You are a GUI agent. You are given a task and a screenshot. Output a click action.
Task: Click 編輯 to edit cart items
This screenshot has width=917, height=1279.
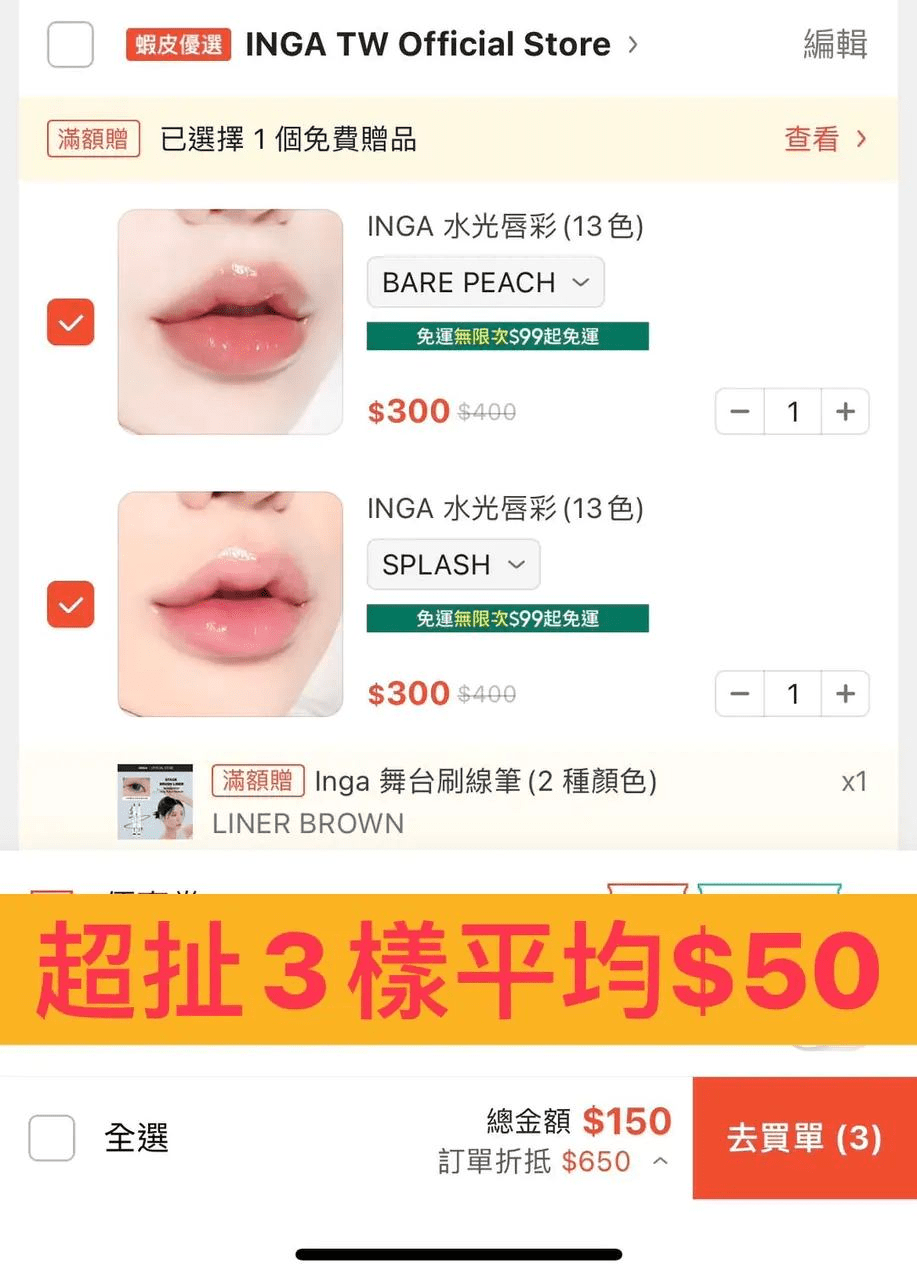(x=834, y=44)
